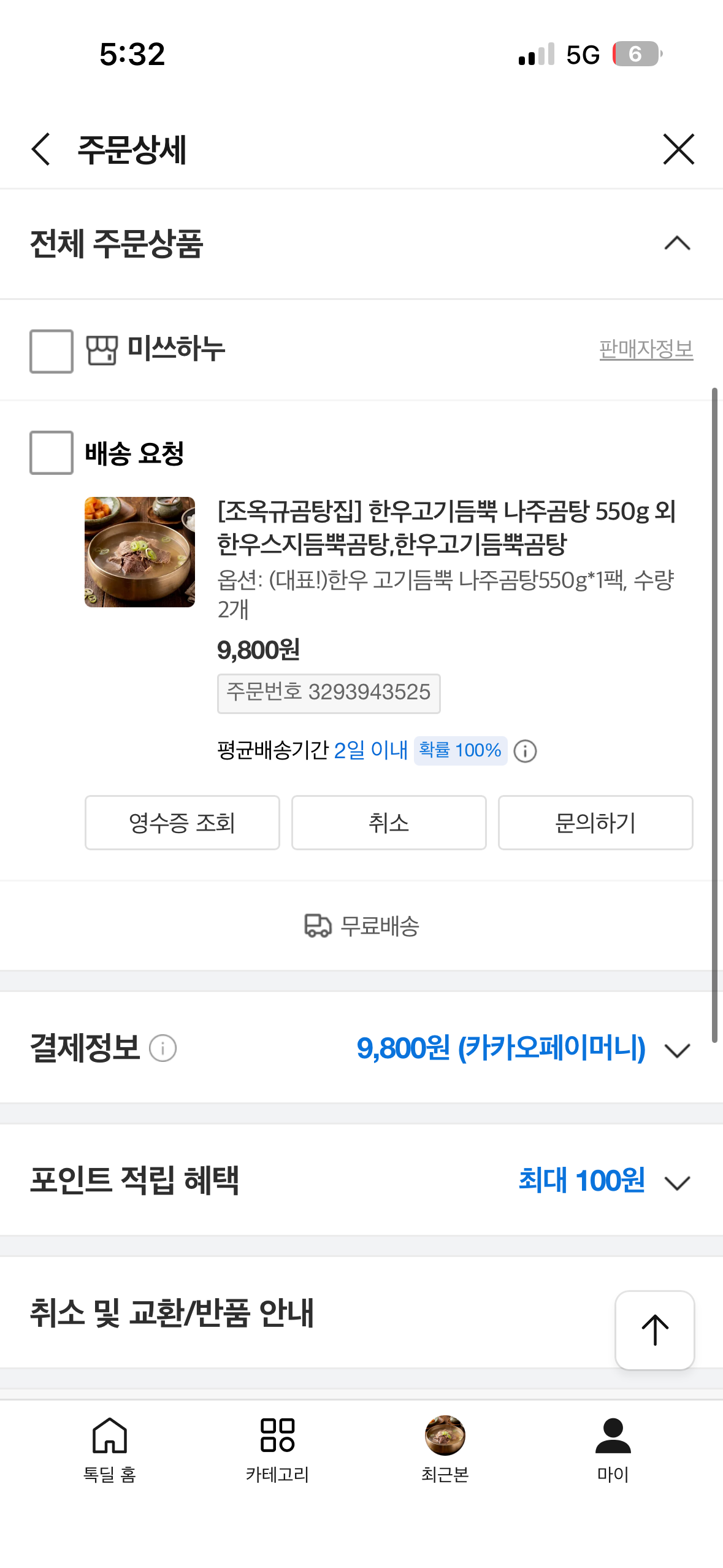
Task: Expand the 포인트 적립 혜택 section
Action: 676,1182
